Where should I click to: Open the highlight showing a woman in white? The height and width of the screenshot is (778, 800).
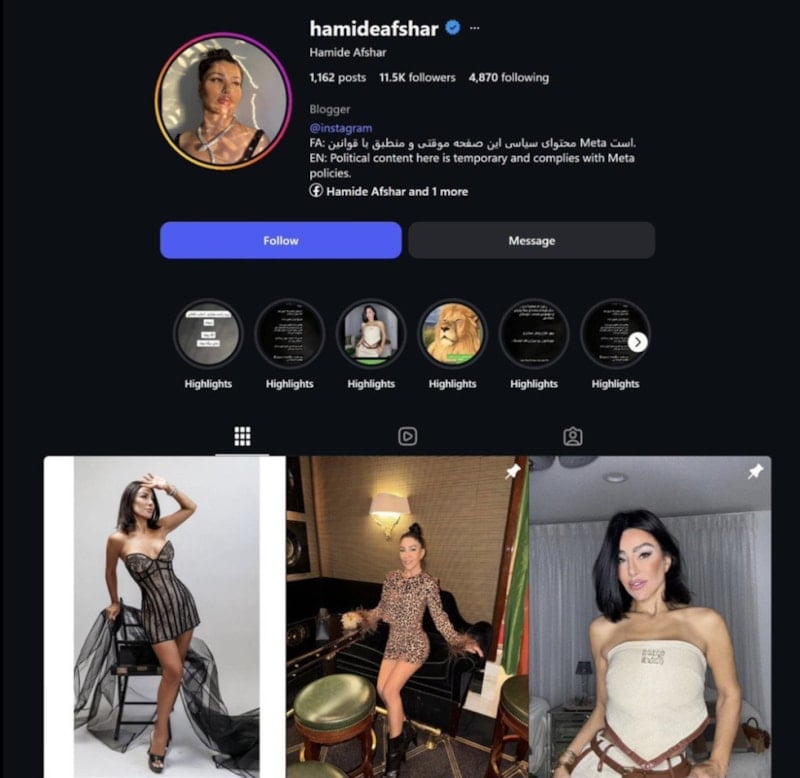click(x=371, y=334)
